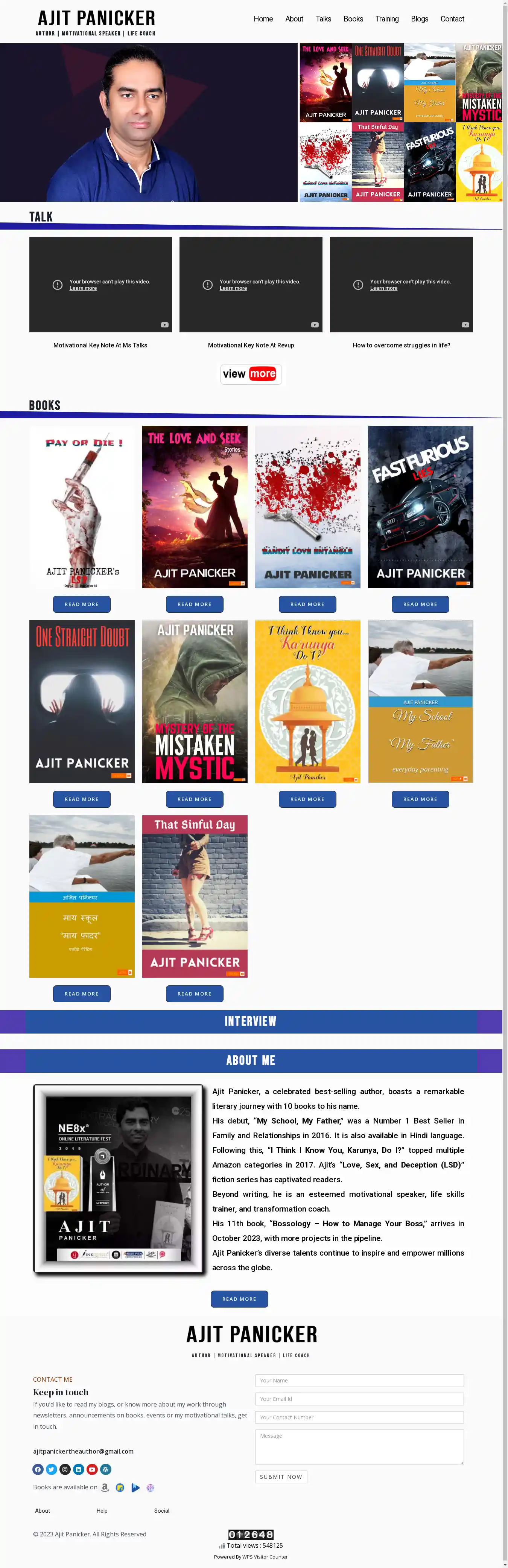Tap the view more talks button
This screenshot has height=1568, width=508.
pyautogui.click(x=251, y=374)
